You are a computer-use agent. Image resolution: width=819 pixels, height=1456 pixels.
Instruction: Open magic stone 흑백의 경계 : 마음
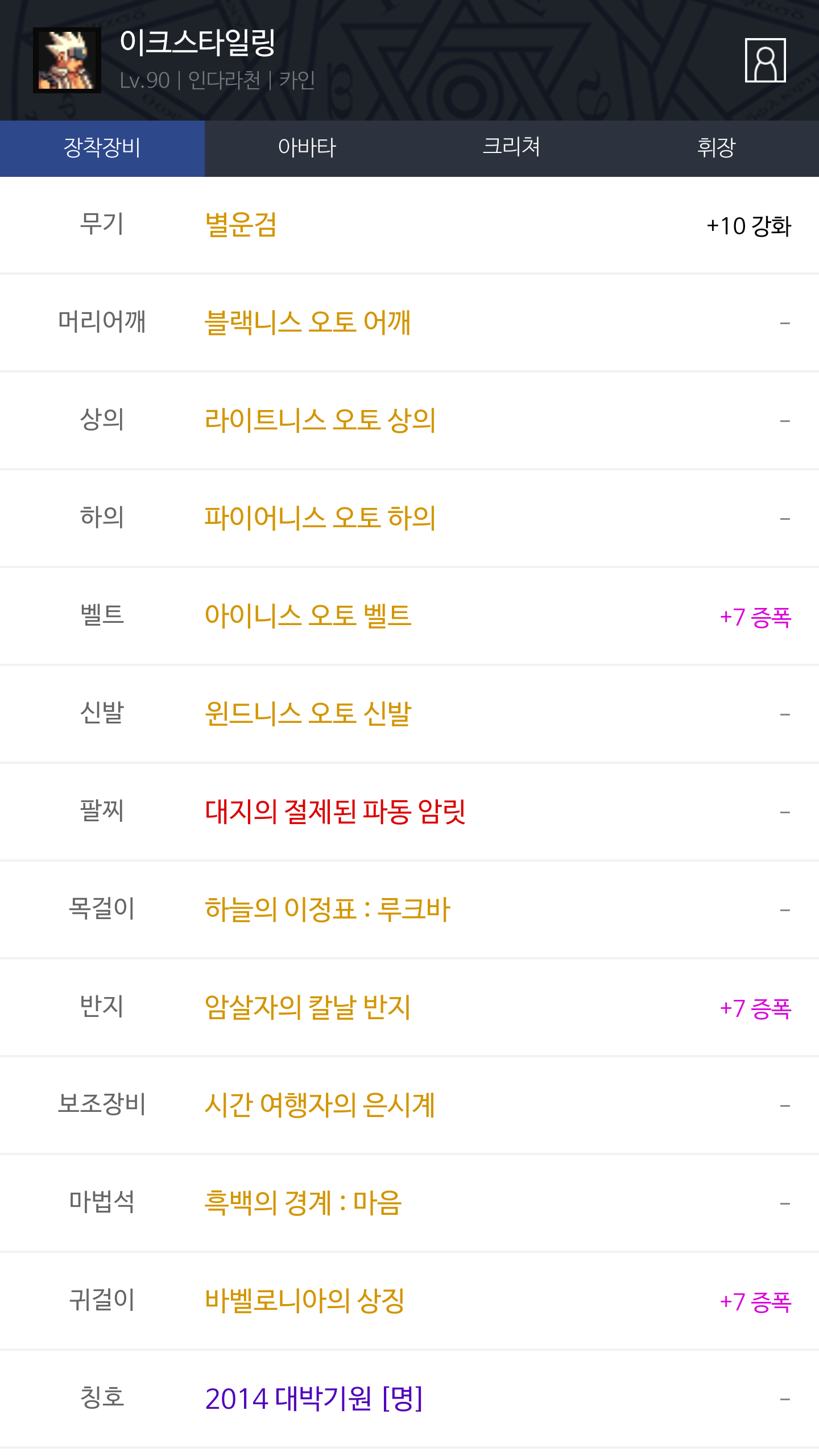click(303, 1203)
